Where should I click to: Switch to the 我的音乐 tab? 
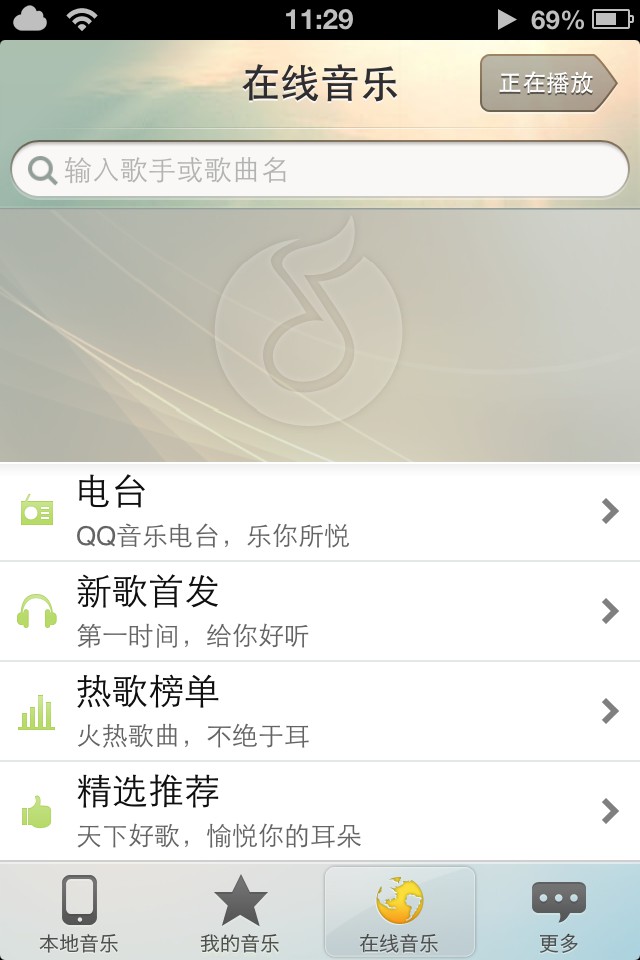240,912
